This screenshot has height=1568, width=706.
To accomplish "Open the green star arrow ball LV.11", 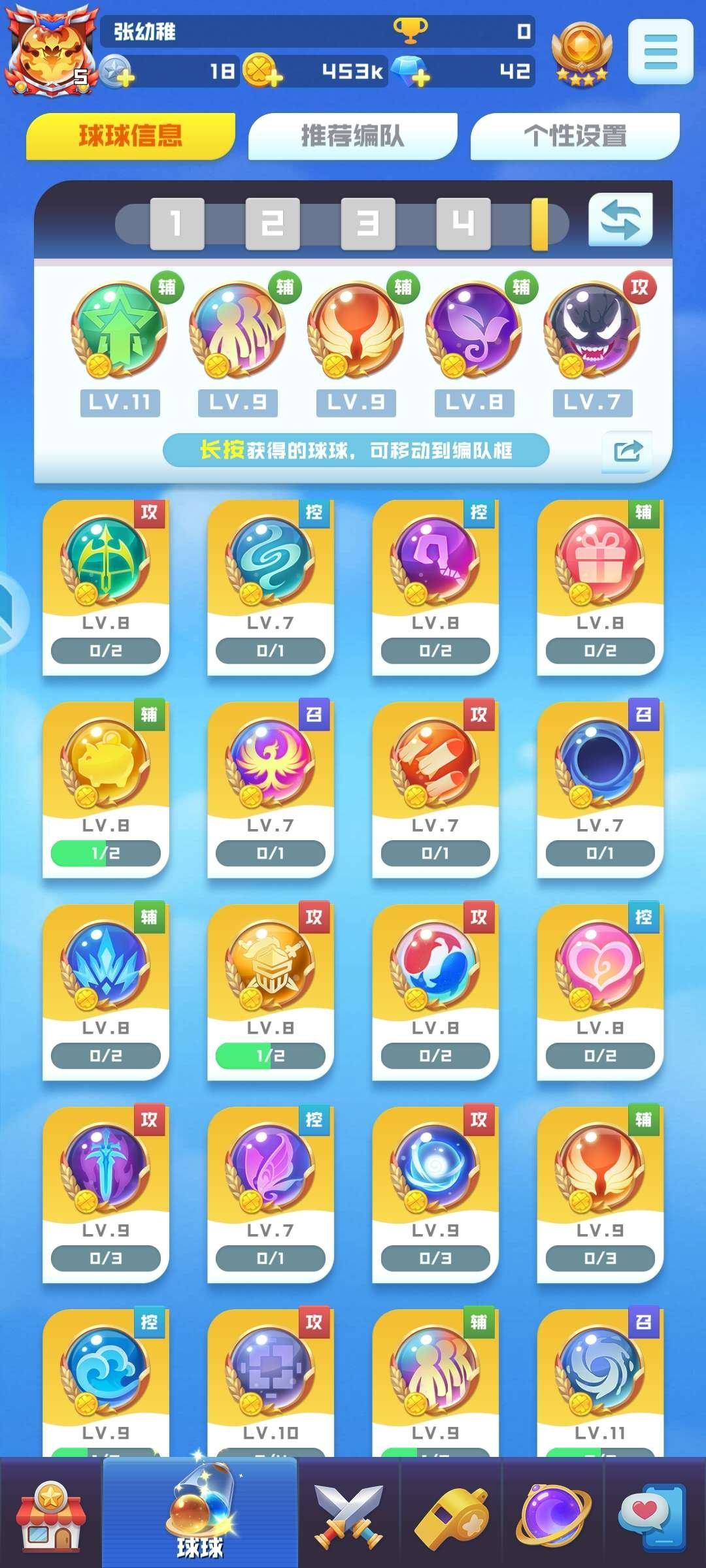I will (x=119, y=330).
